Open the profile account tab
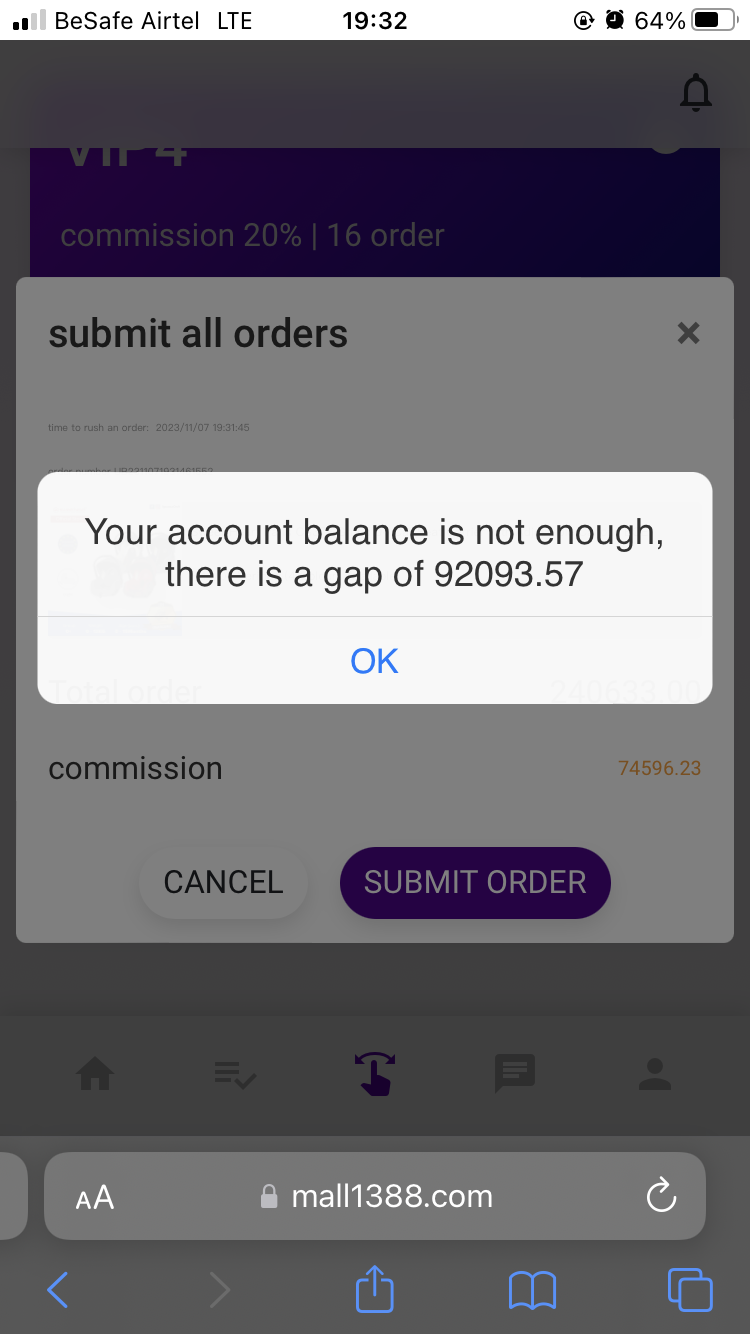This screenshot has width=750, height=1334. 655,1074
